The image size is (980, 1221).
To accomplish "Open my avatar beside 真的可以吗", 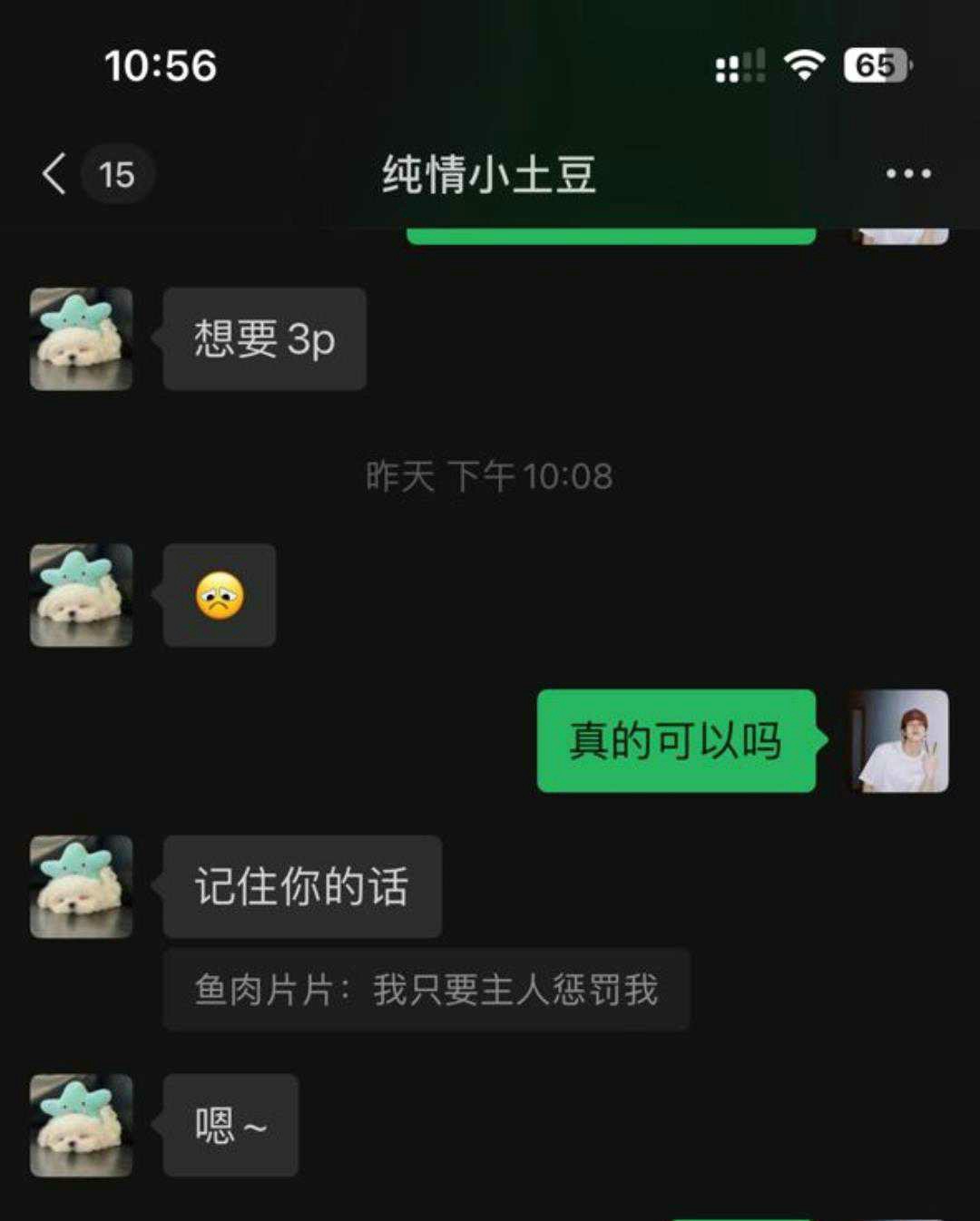I will point(899,741).
